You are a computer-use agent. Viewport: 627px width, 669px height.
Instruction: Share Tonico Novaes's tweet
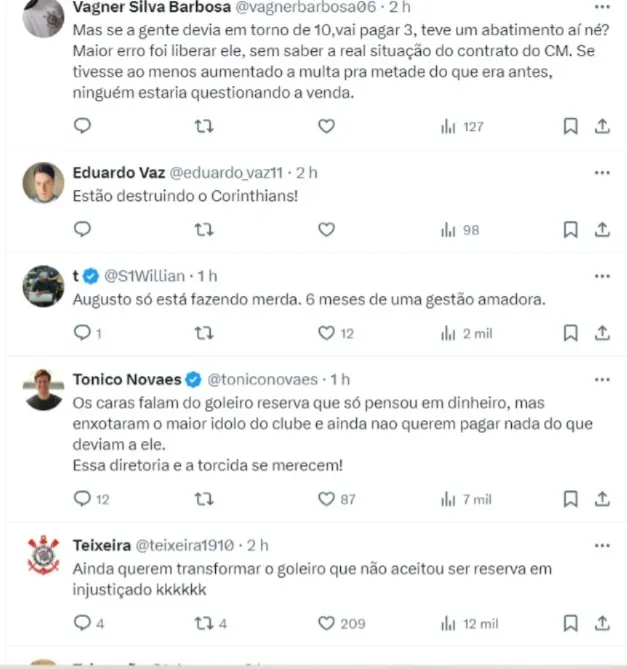click(x=602, y=498)
